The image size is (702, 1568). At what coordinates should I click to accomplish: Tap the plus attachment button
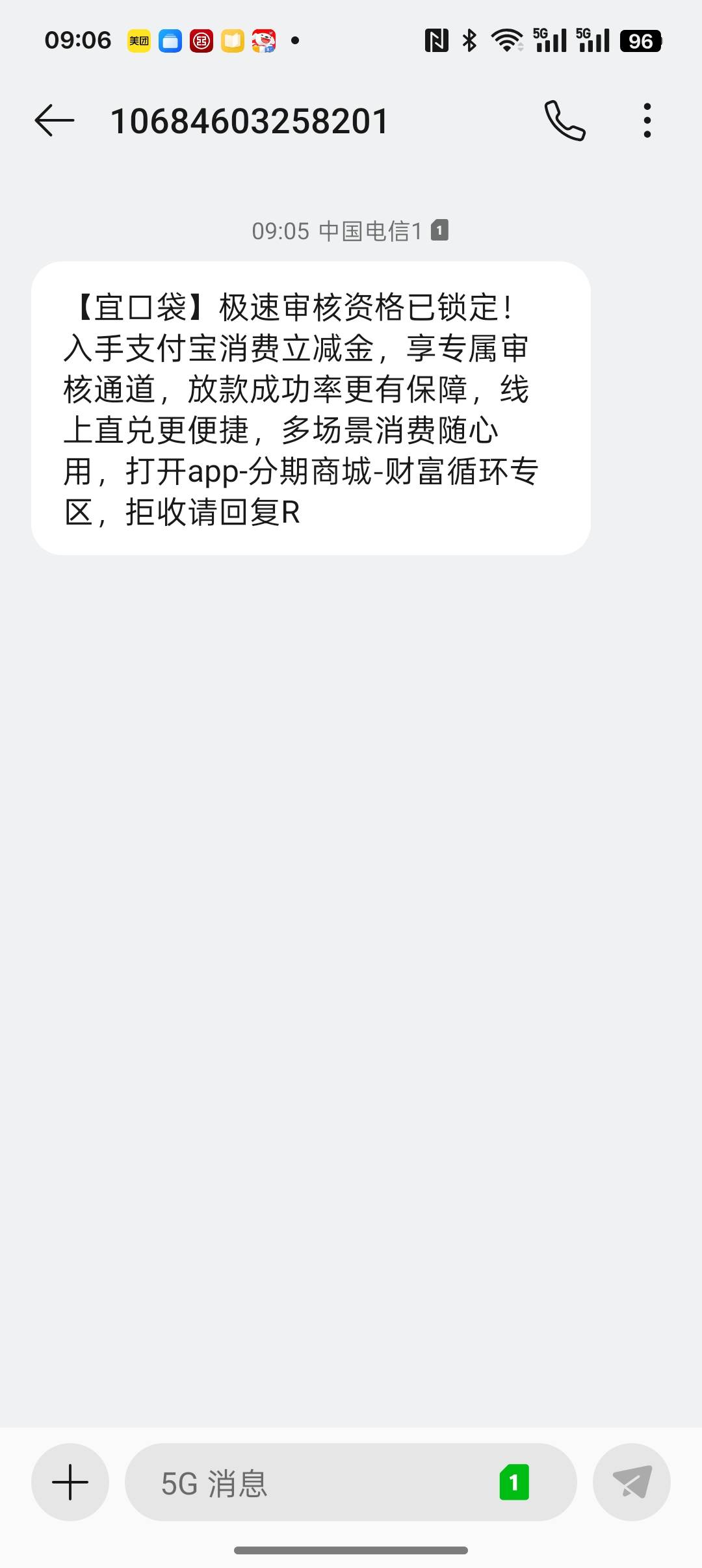[70, 1482]
